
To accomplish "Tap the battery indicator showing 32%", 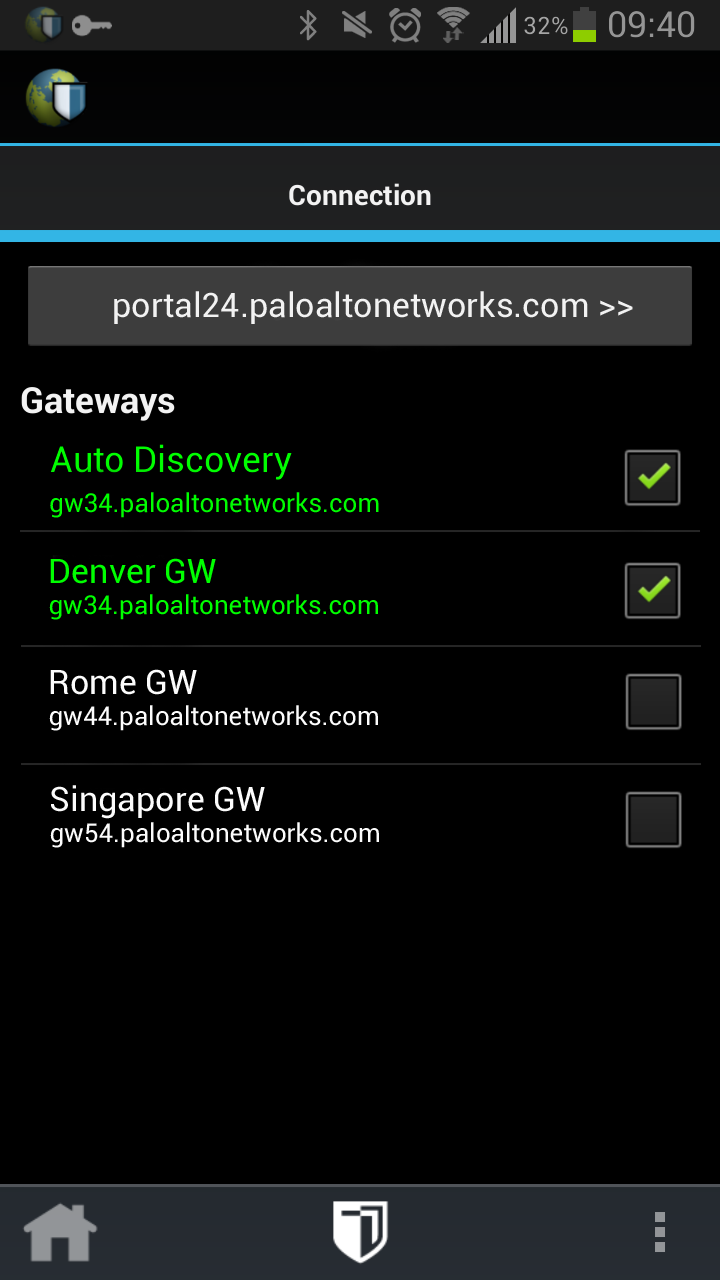I will (565, 25).
